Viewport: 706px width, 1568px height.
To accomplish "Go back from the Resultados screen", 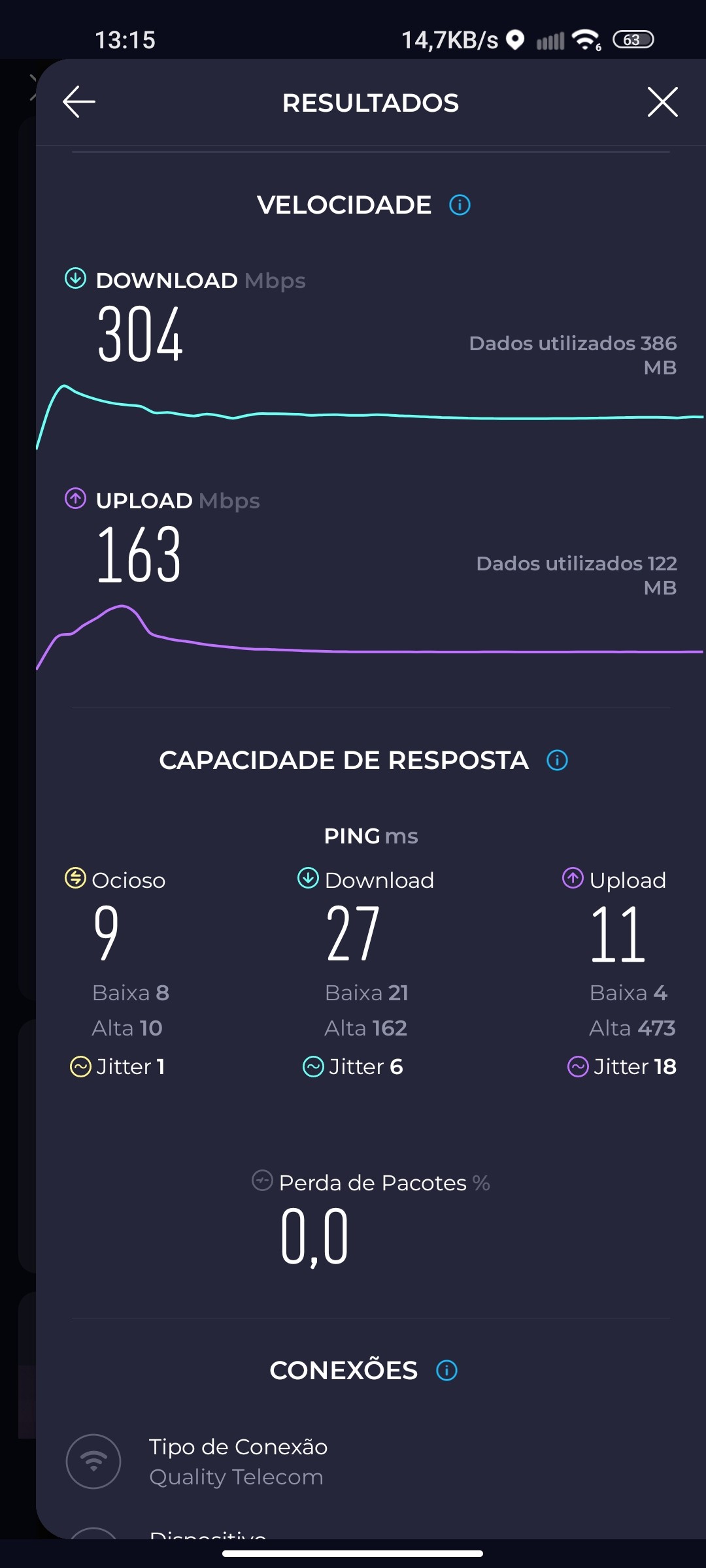I will (79, 102).
